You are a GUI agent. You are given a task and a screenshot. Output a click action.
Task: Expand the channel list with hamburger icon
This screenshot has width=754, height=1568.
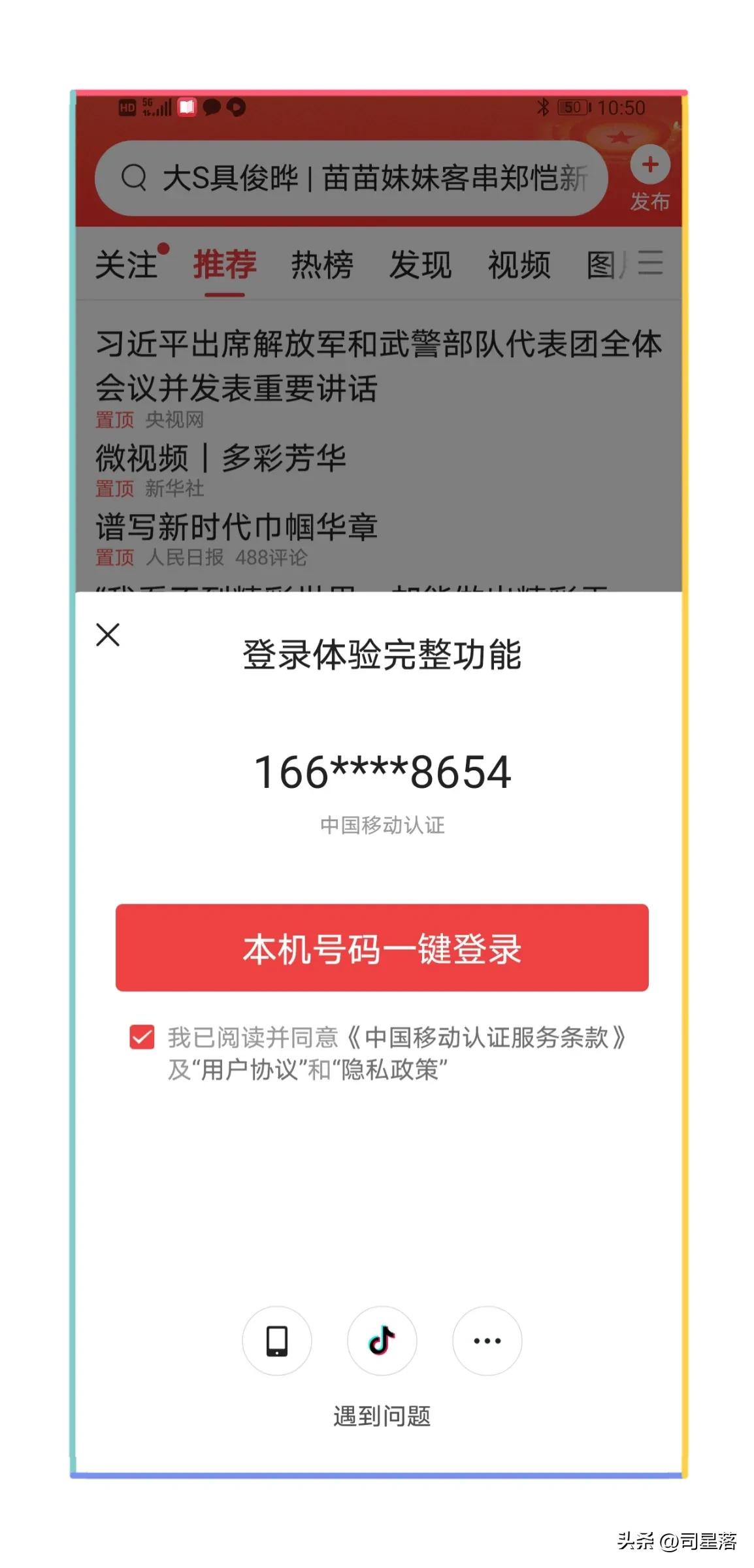point(649,264)
